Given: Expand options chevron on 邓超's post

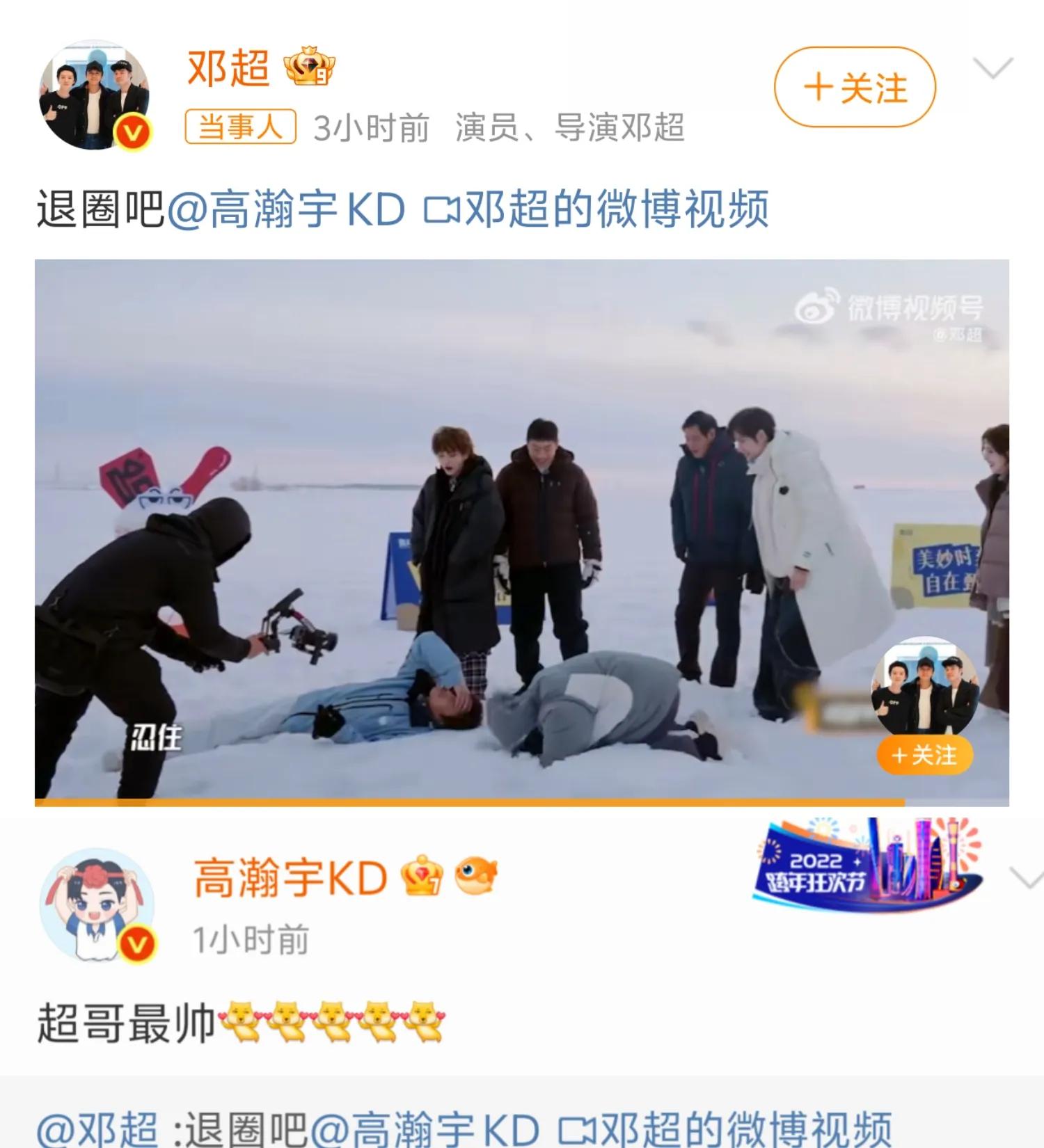Looking at the screenshot, I should pos(992,69).
